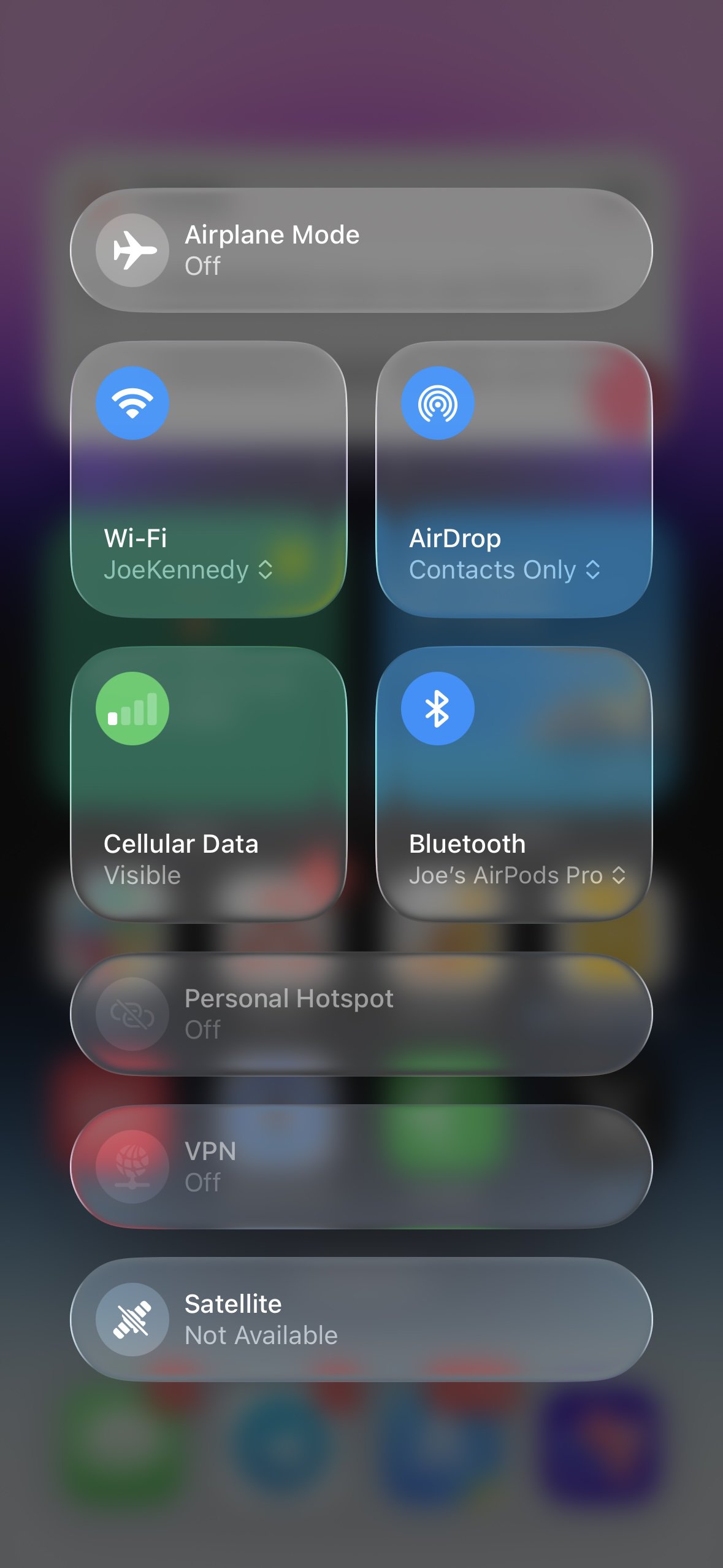Image resolution: width=723 pixels, height=1568 pixels.
Task: Open the Satellite control
Action: tap(361, 1320)
